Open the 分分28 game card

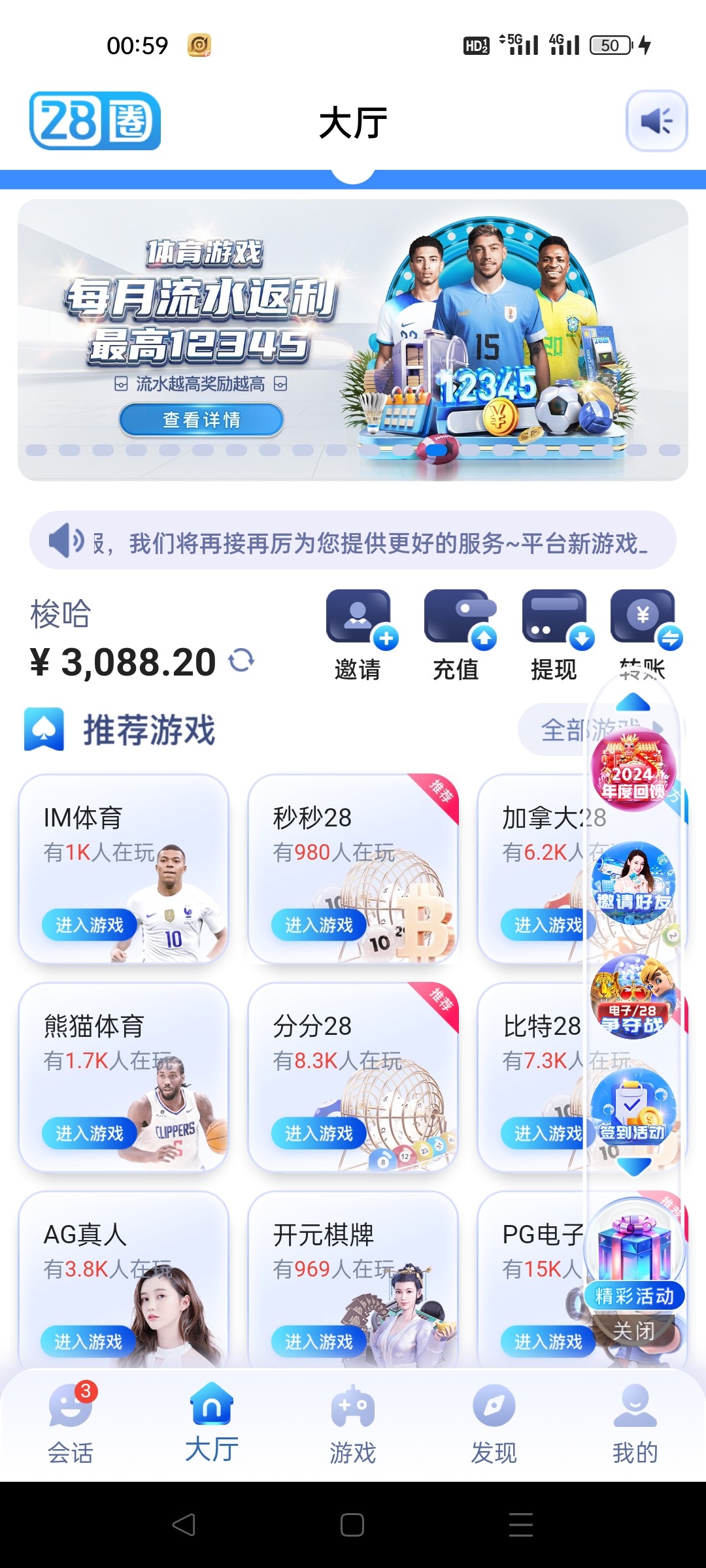[x=352, y=1077]
